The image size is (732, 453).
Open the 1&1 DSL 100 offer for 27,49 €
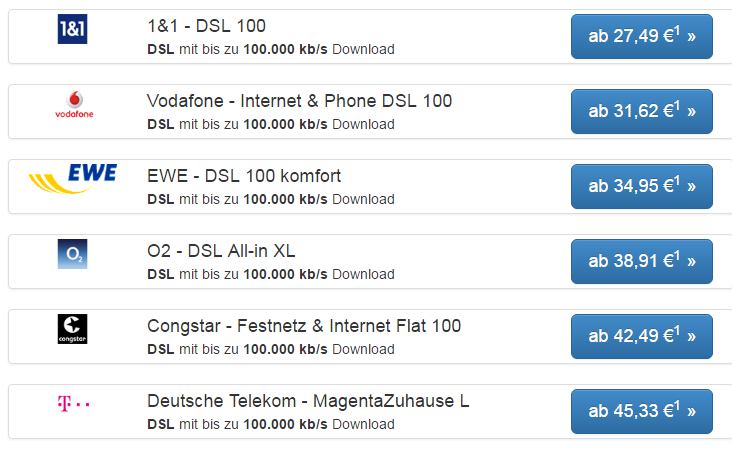(641, 36)
